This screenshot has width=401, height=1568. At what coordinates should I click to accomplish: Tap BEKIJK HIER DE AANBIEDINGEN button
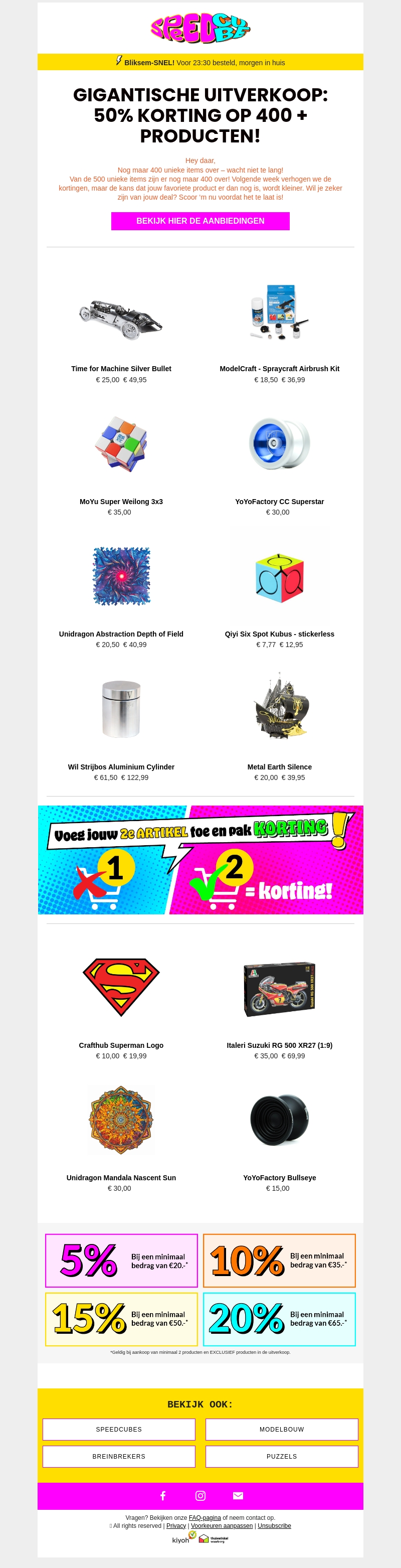tap(200, 221)
